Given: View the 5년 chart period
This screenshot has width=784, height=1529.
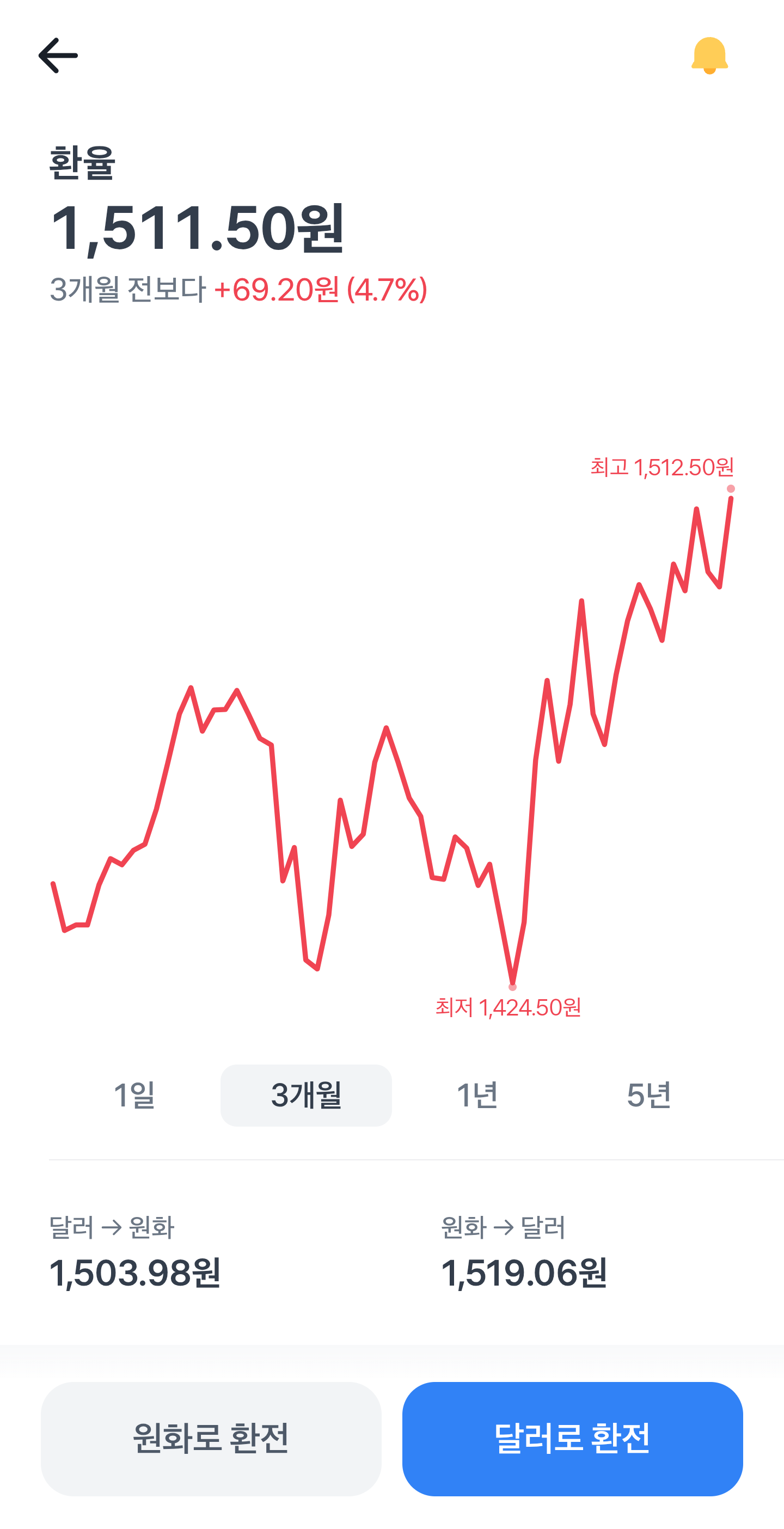Looking at the screenshot, I should tap(648, 1095).
